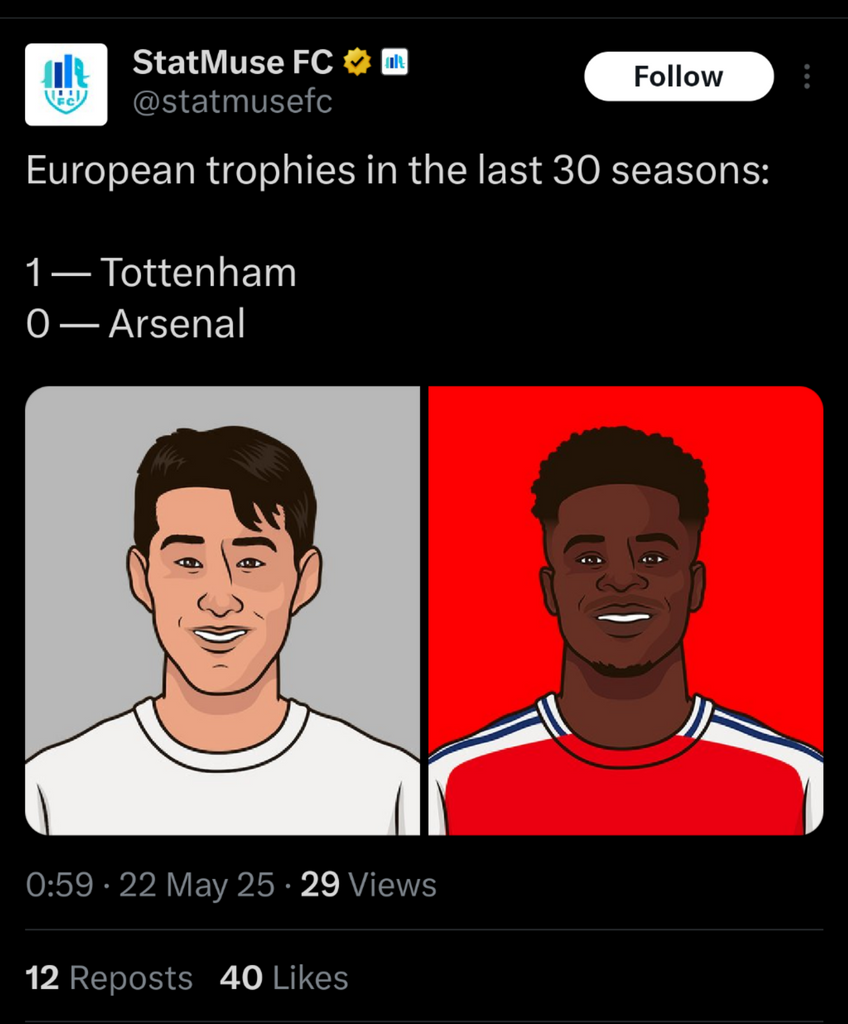This screenshot has width=848, height=1024.
Task: Open StatMuse FC profile picture
Action: [x=66, y=84]
